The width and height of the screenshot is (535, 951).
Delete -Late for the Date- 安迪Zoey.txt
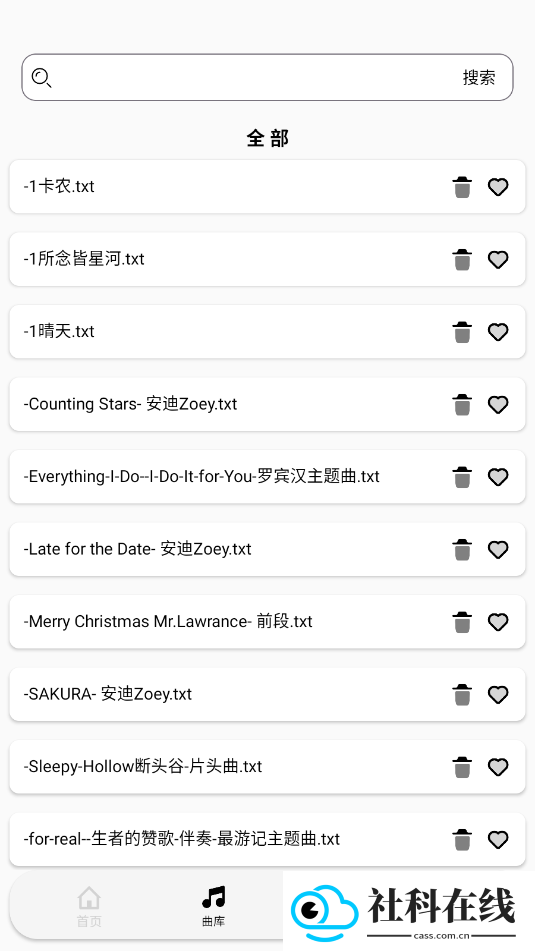coord(462,549)
